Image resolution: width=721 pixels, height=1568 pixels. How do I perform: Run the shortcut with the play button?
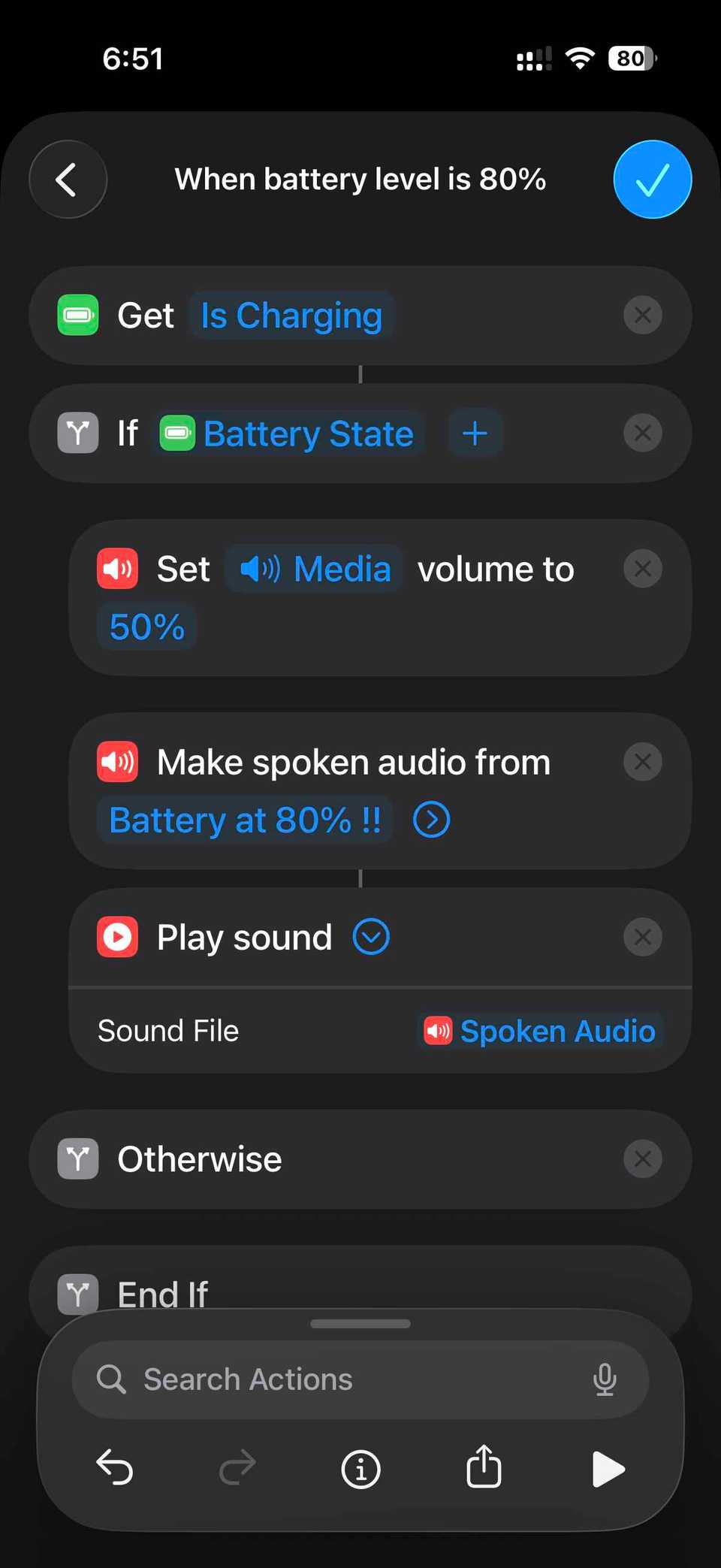608,1469
